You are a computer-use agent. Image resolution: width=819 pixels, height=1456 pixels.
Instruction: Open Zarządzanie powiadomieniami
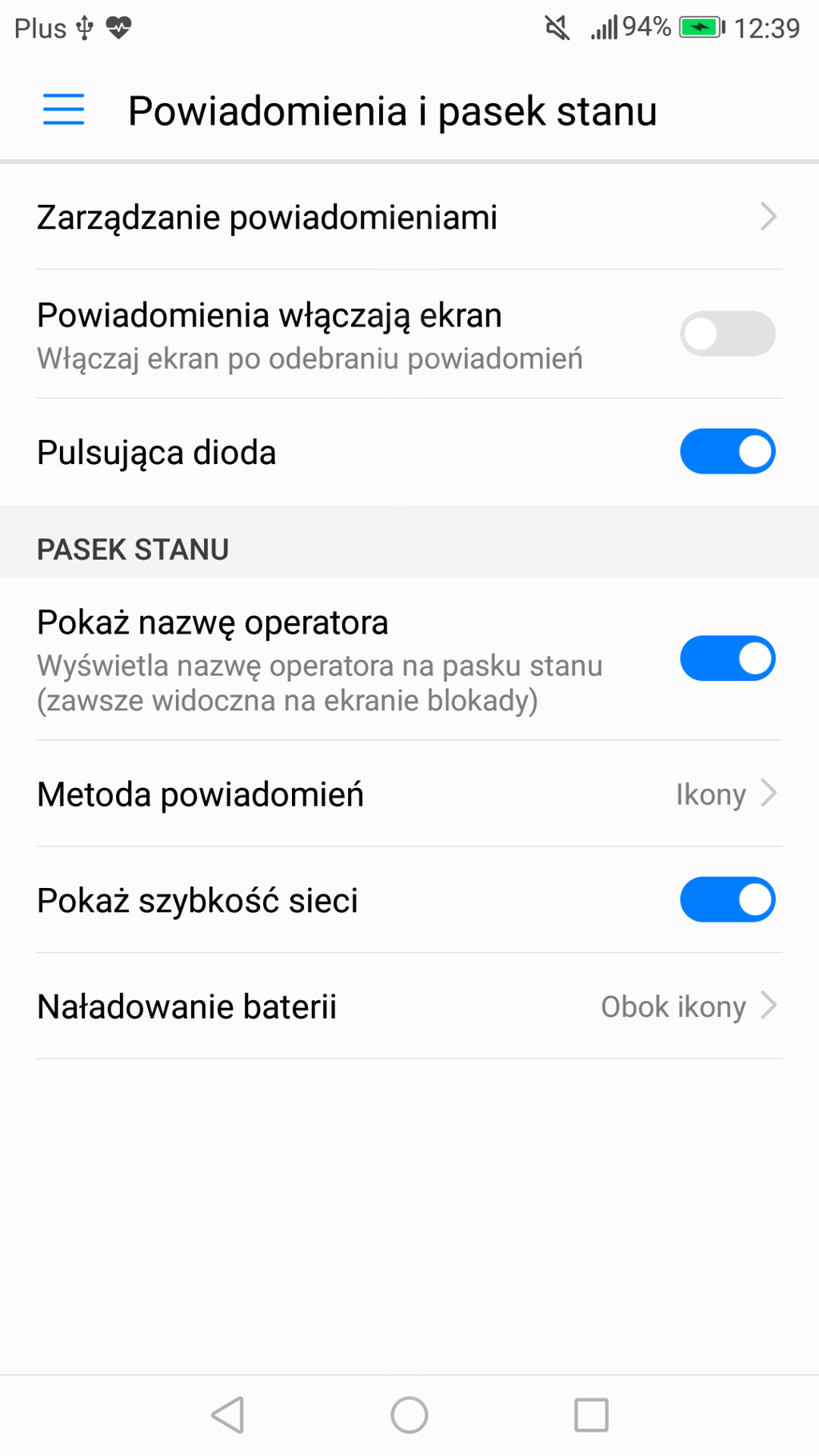[x=409, y=217]
